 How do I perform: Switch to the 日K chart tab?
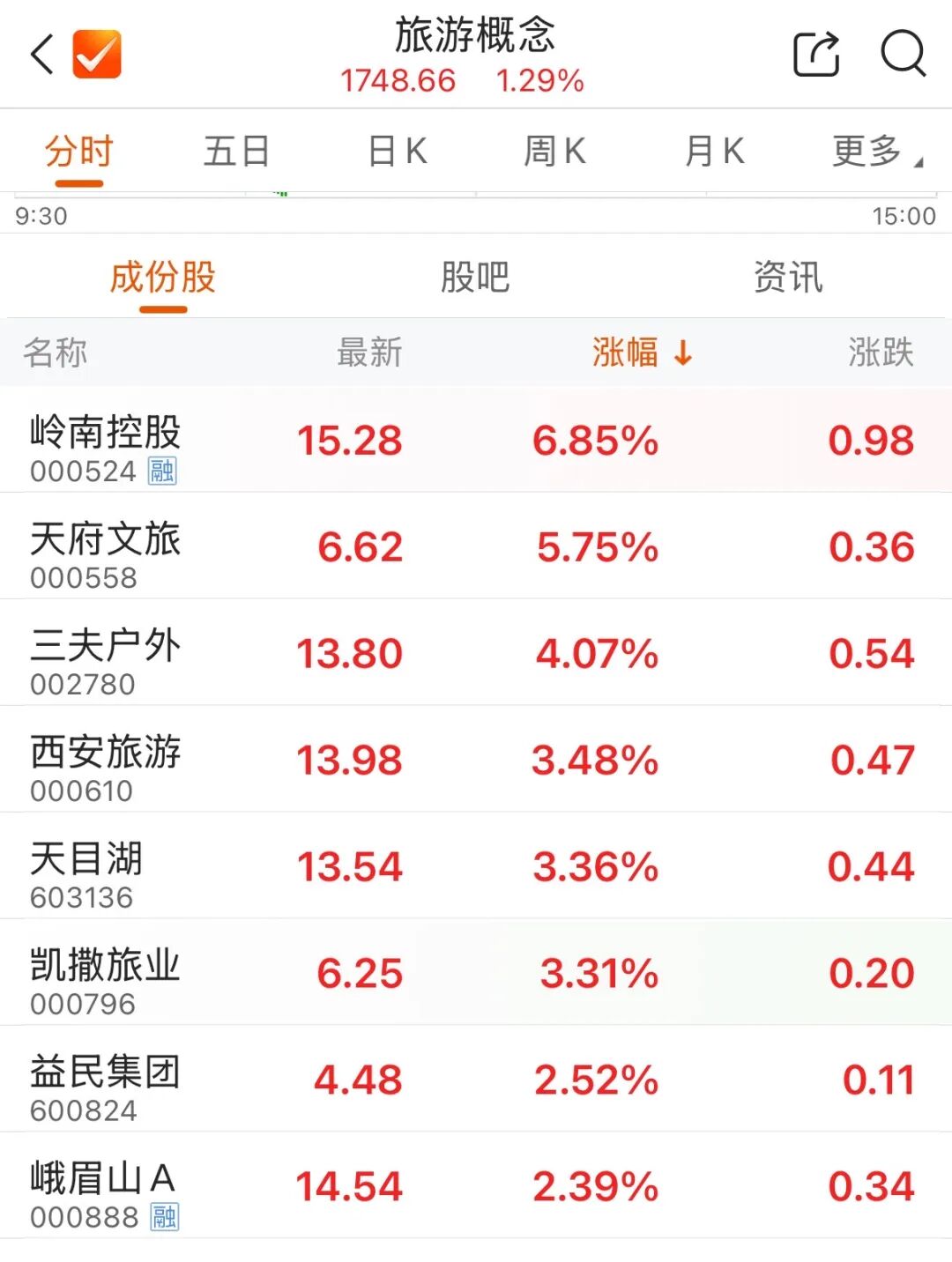coord(397,152)
